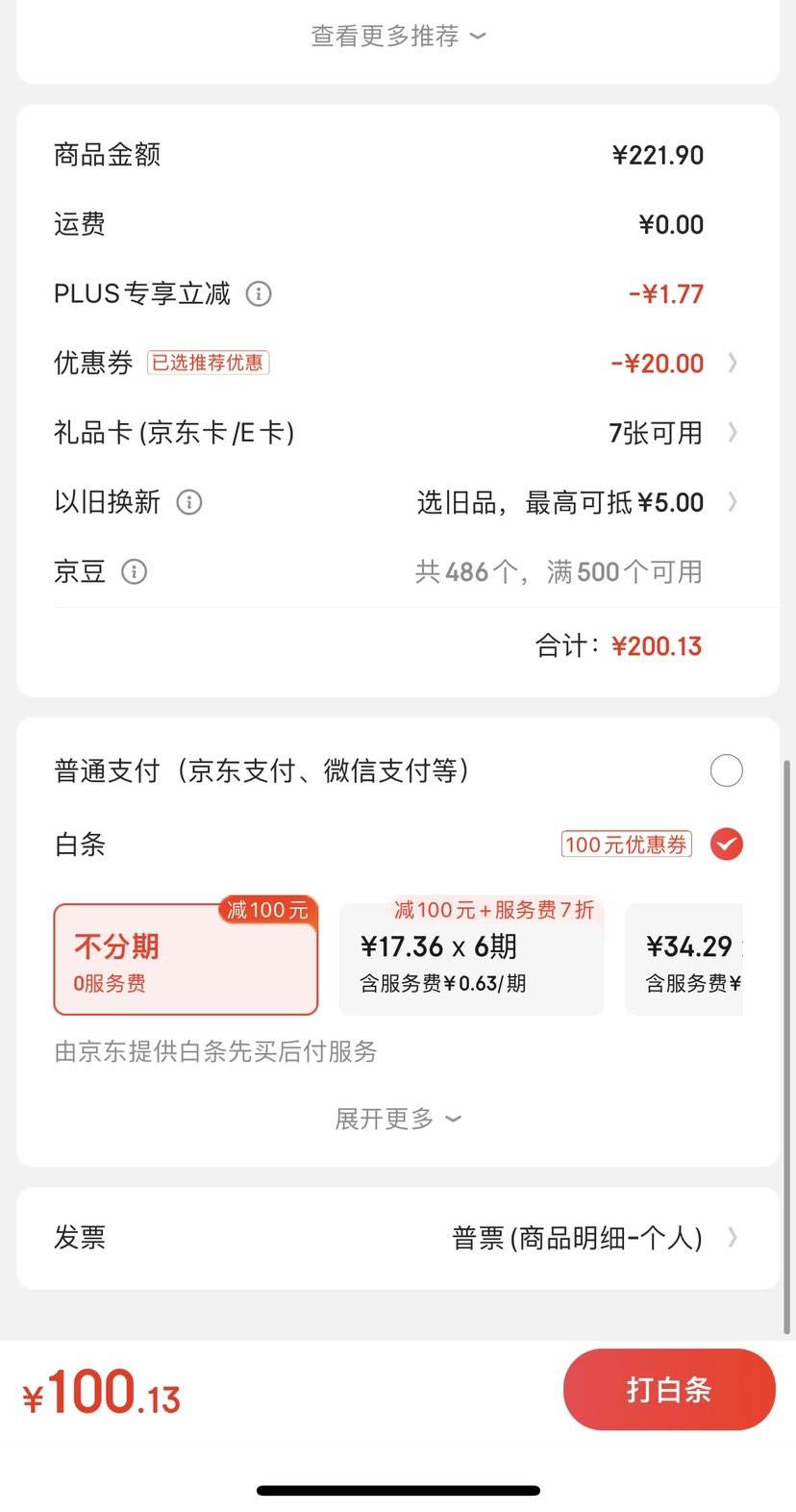Show info about 以旧换新
The height and width of the screenshot is (1512, 796).
189,502
